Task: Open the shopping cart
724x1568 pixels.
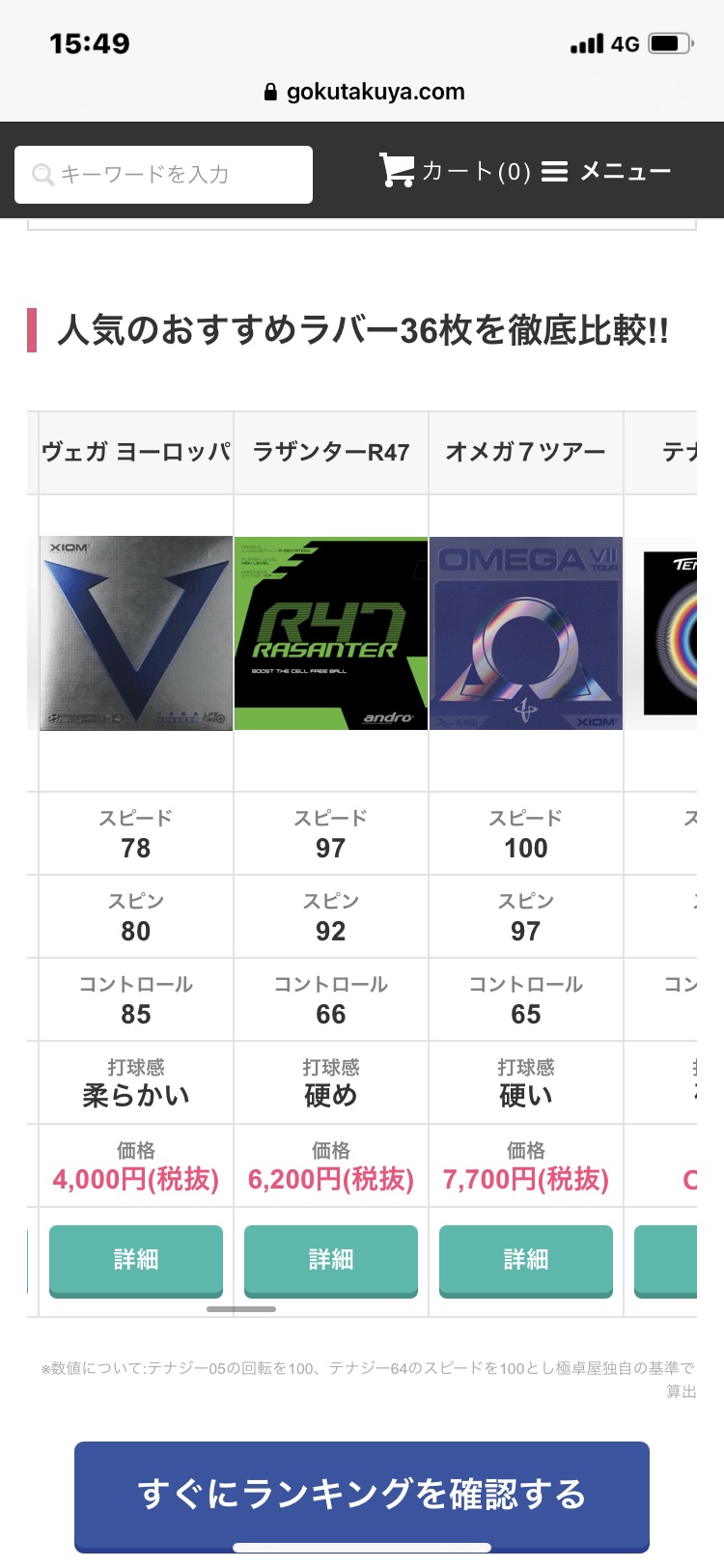Action: tap(455, 171)
